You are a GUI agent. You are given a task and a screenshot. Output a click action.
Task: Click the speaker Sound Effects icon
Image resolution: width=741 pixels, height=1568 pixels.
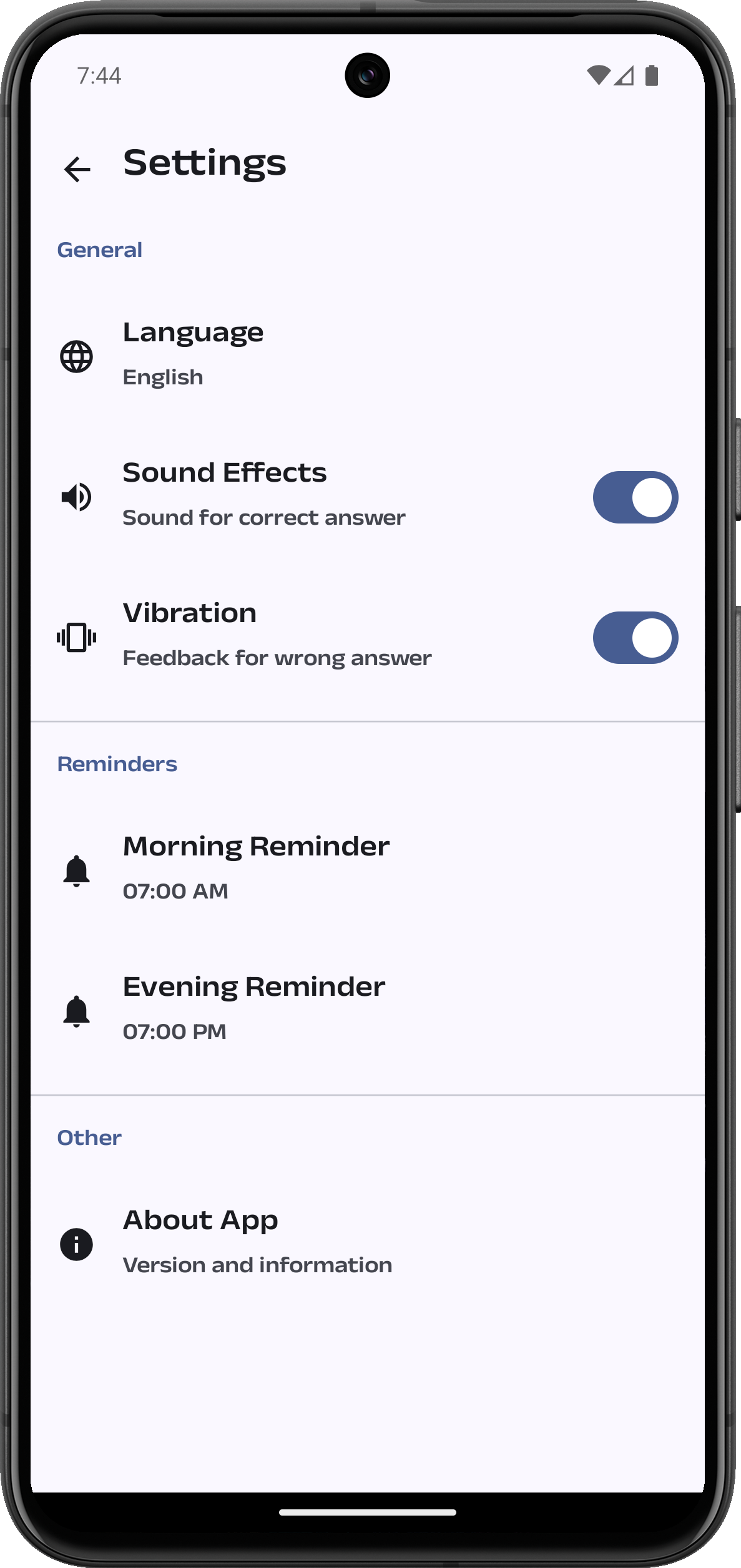coord(75,496)
